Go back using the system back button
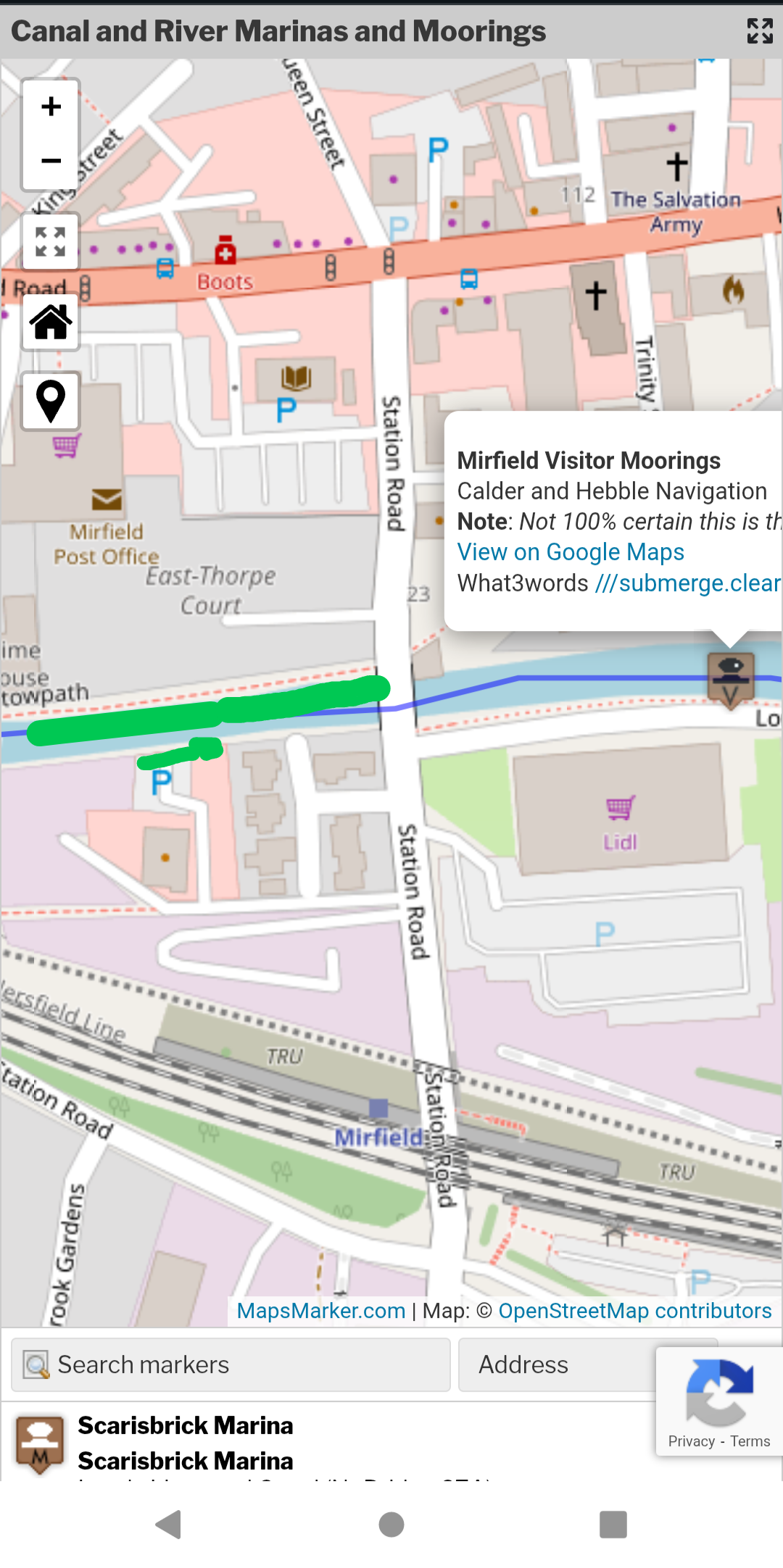783x1568 pixels. pyautogui.click(x=169, y=1525)
